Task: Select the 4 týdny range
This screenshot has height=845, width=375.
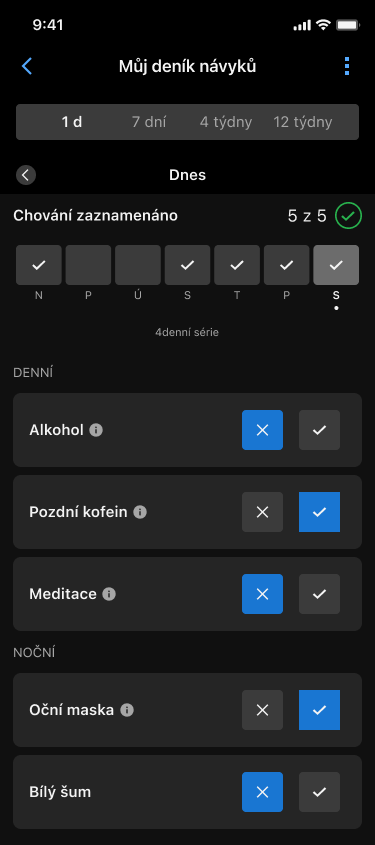Action: [x=226, y=122]
